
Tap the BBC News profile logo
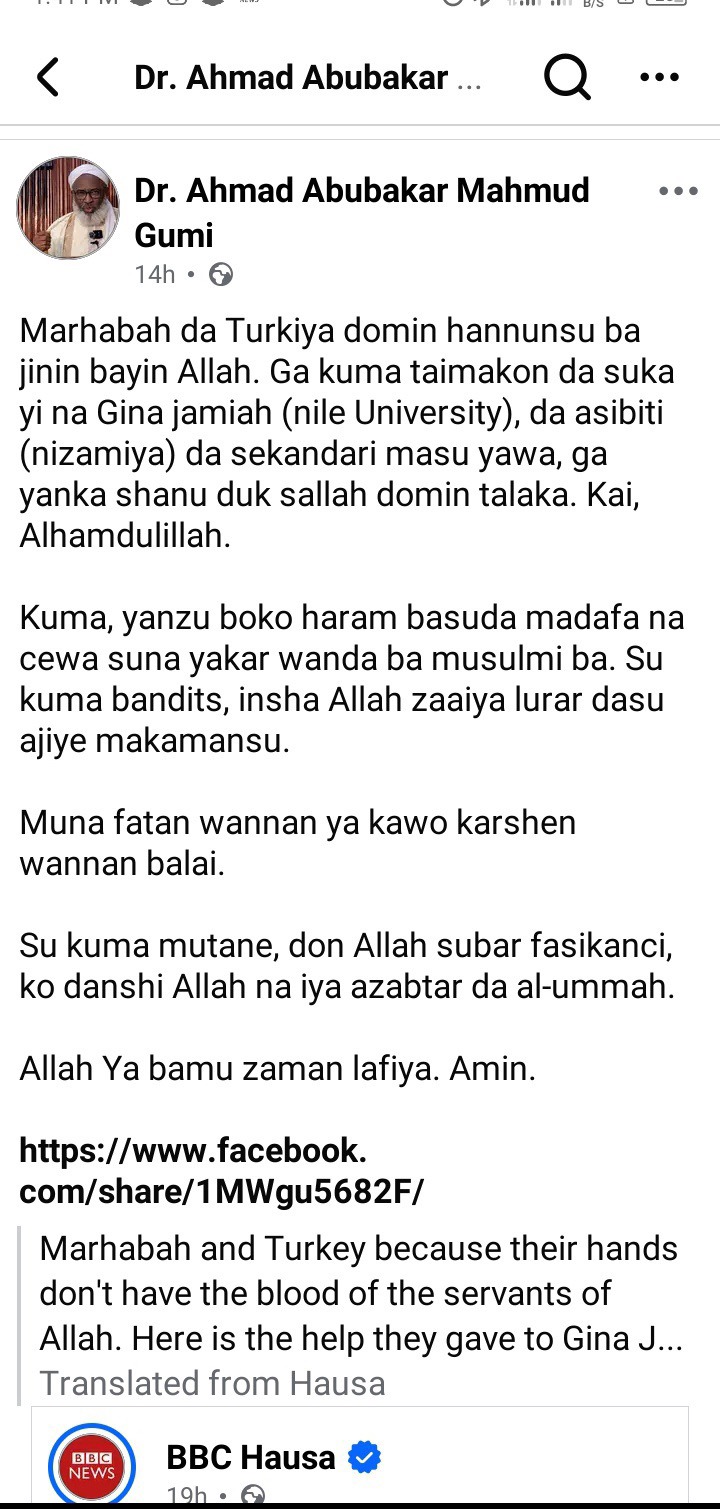(x=91, y=1464)
